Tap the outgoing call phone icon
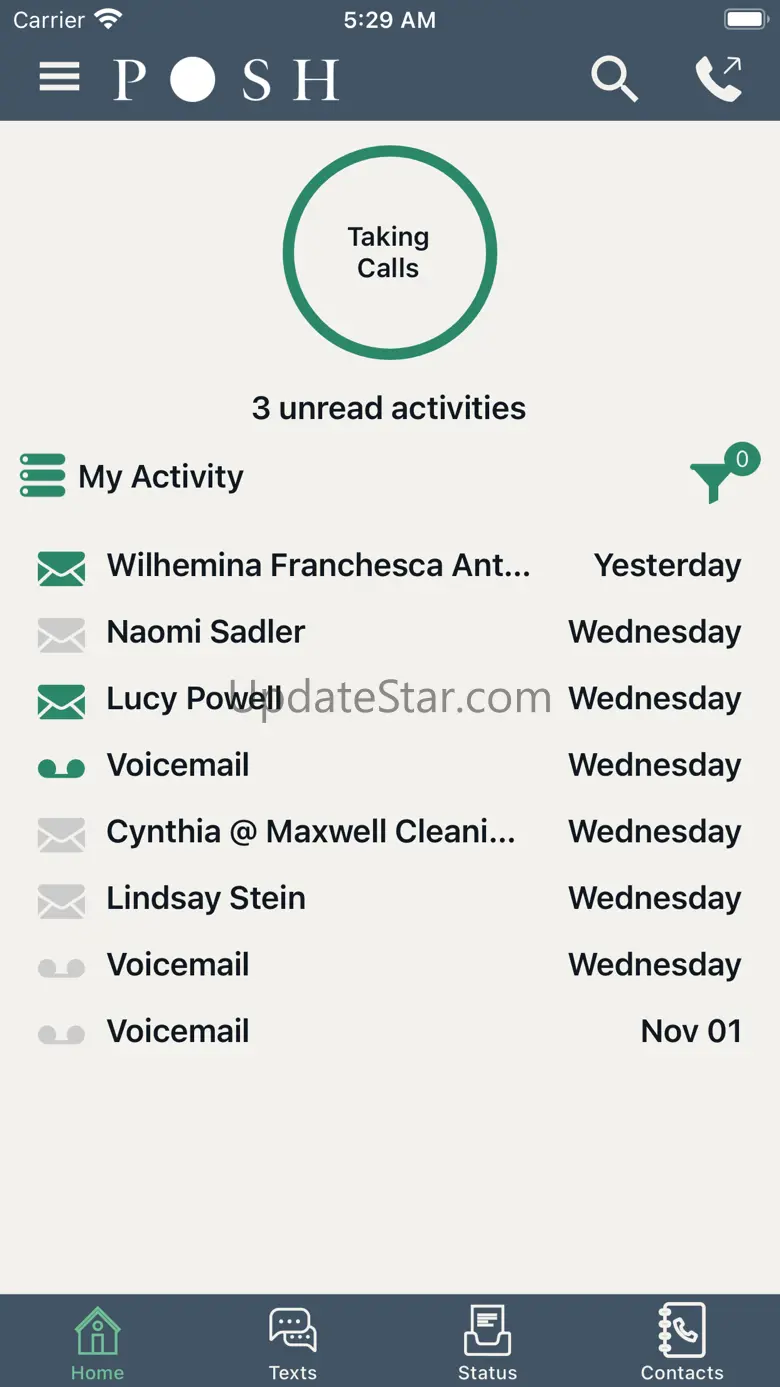 720,79
